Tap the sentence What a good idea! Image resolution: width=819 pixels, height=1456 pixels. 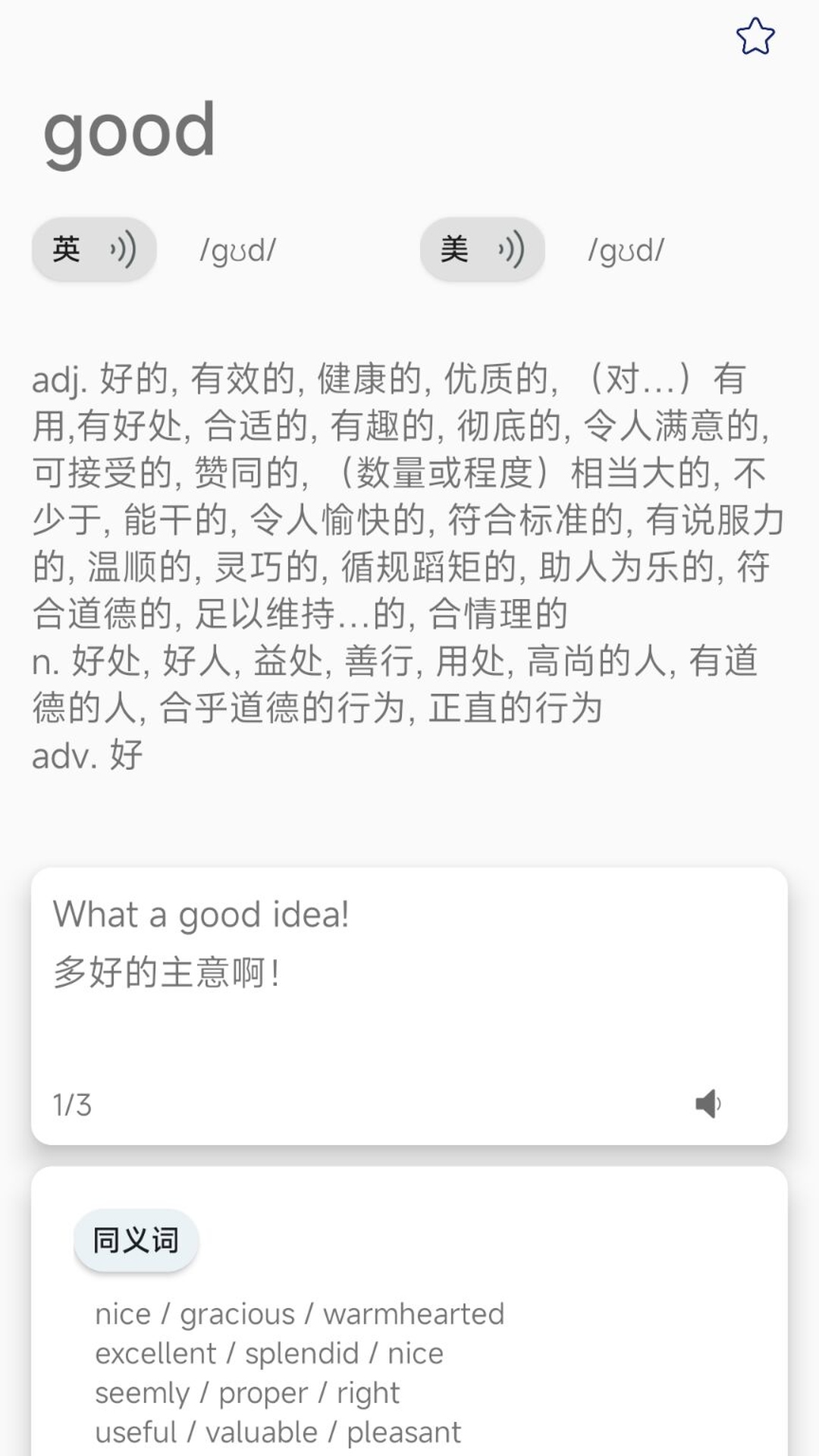point(200,915)
